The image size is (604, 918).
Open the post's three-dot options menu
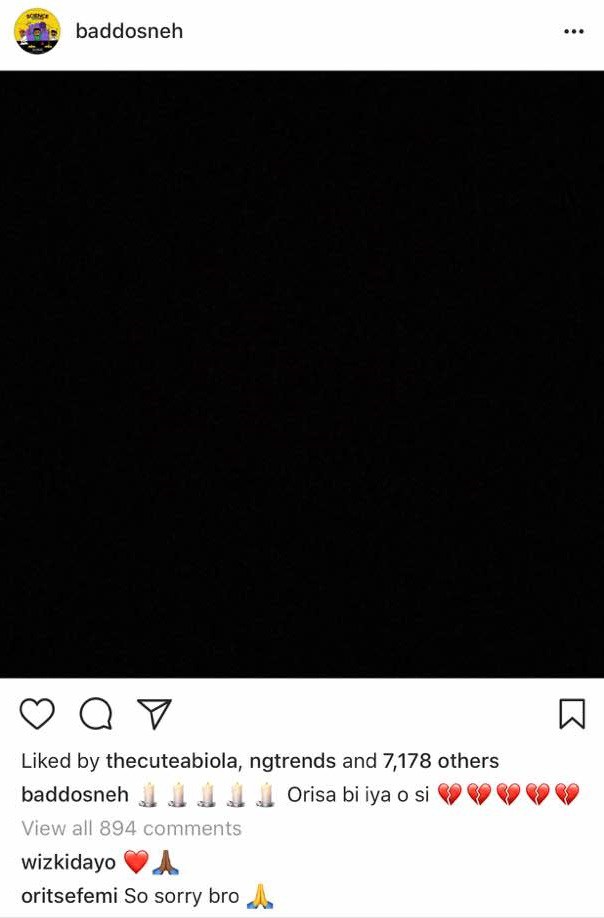pyautogui.click(x=573, y=32)
